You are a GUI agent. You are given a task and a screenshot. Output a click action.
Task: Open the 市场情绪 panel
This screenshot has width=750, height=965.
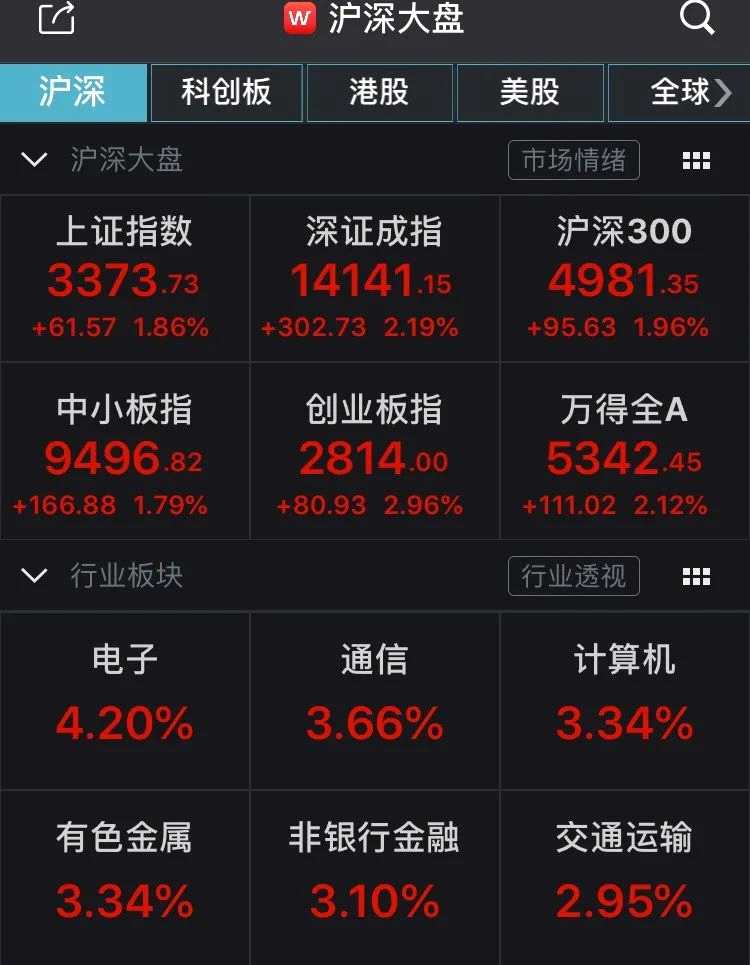pyautogui.click(x=574, y=159)
